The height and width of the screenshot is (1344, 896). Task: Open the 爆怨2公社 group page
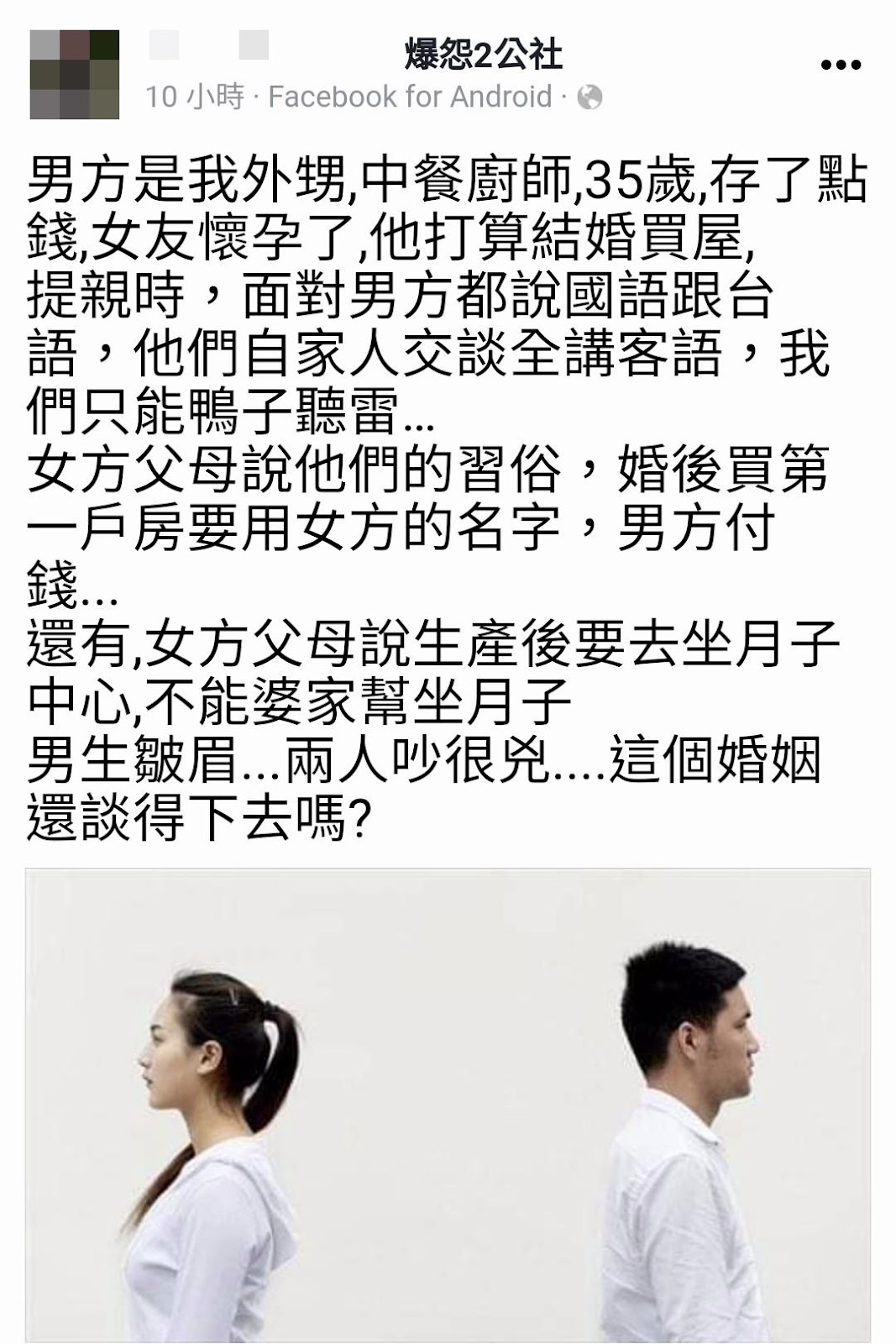pos(482,55)
